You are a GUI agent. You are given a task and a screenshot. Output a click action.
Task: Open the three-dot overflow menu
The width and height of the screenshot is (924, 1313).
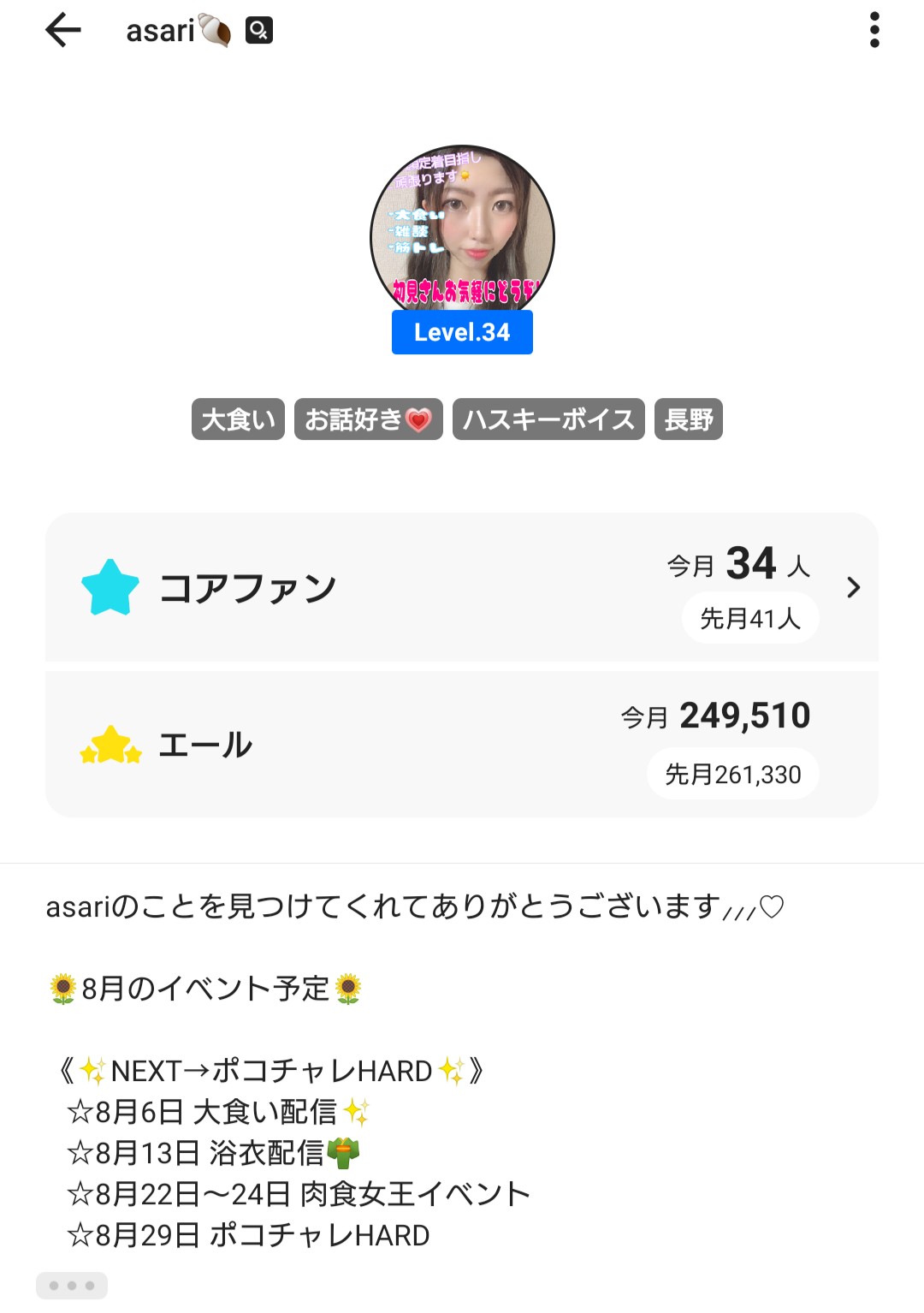[874, 31]
